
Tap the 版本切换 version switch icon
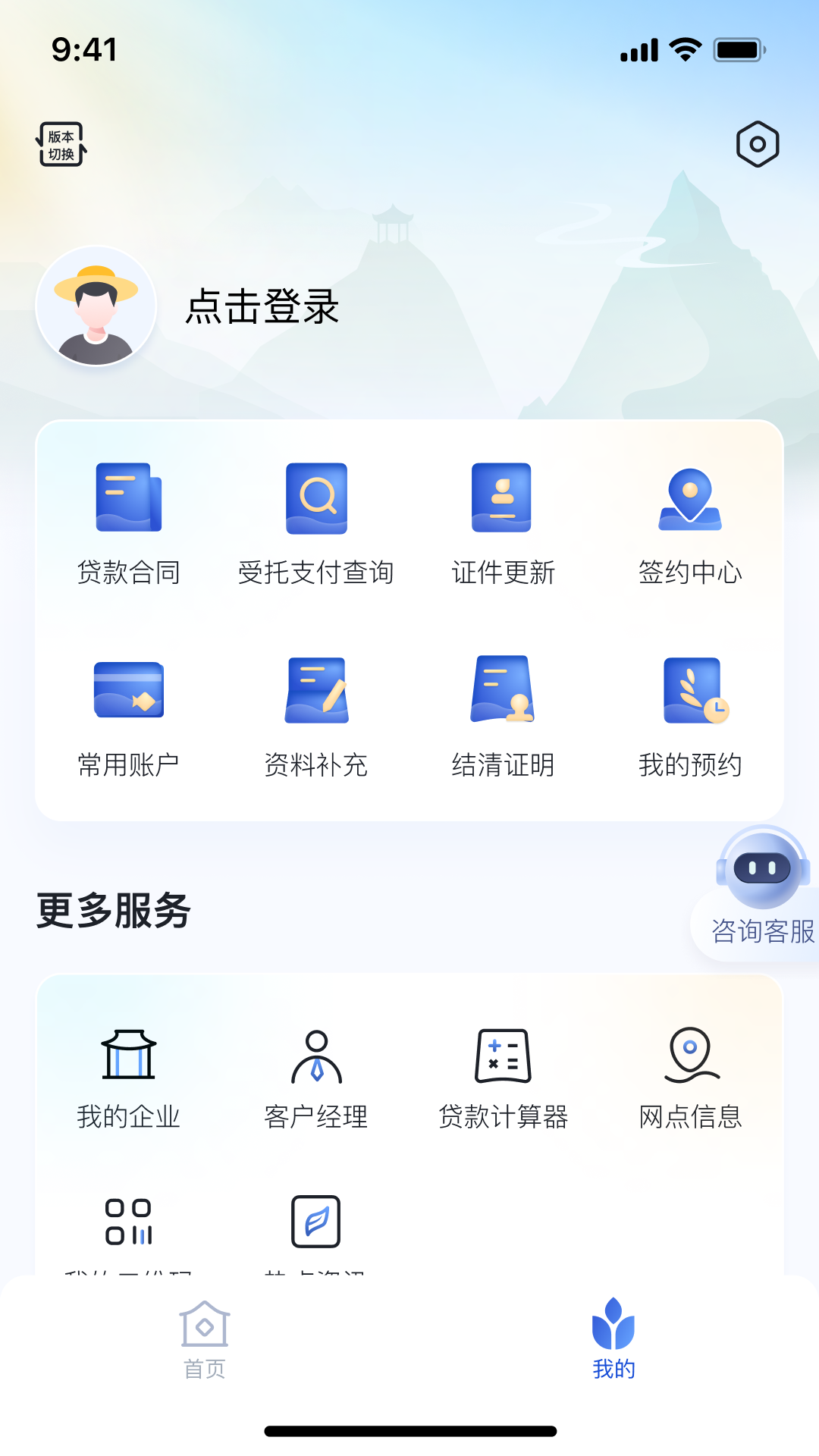click(61, 144)
